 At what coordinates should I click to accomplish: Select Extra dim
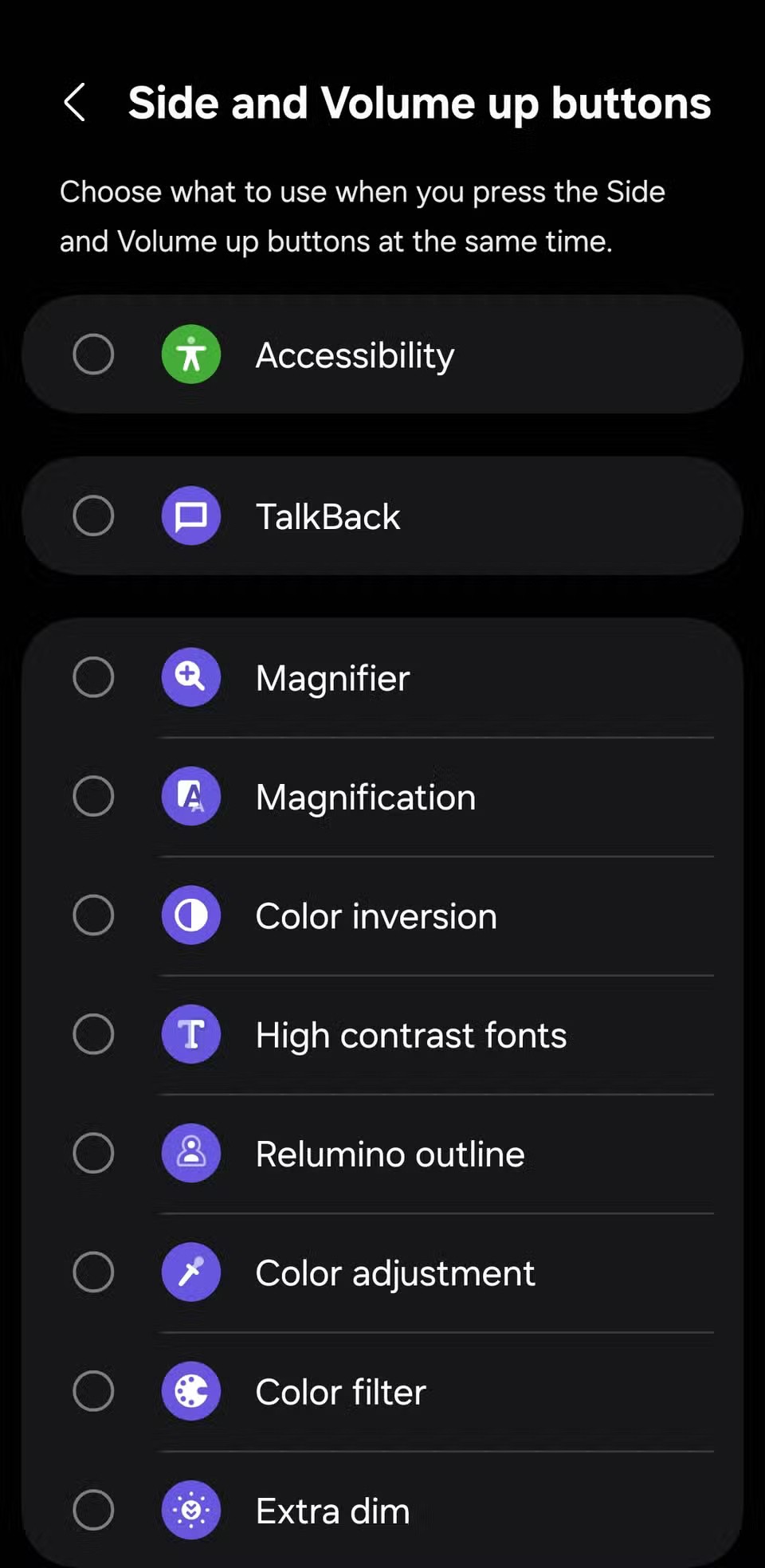[x=93, y=1510]
